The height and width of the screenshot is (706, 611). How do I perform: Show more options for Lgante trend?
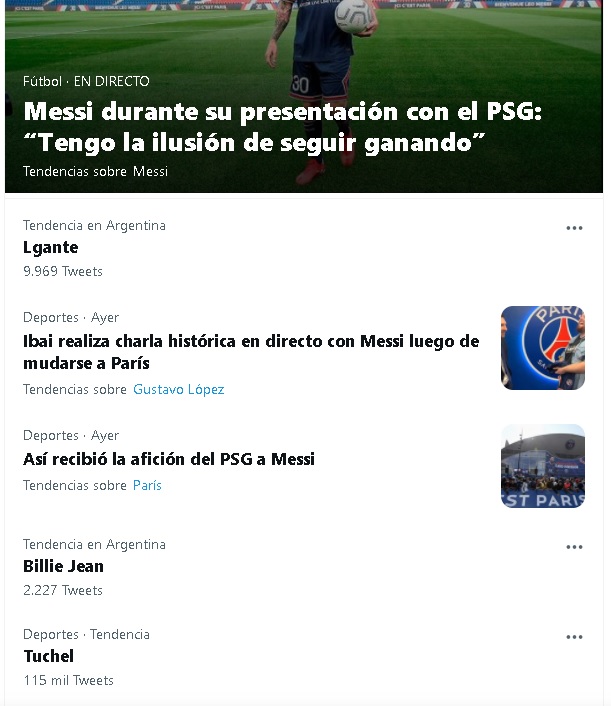[x=574, y=228]
